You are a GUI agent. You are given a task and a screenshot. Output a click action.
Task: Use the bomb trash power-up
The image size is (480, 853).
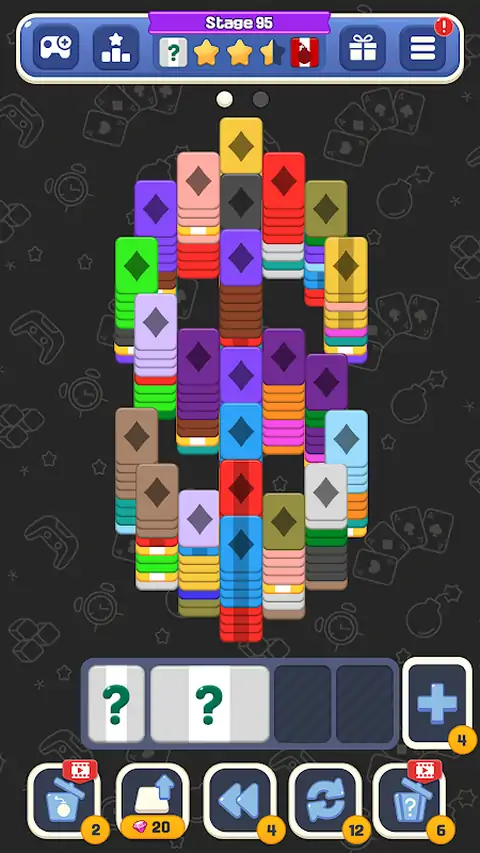(64, 800)
